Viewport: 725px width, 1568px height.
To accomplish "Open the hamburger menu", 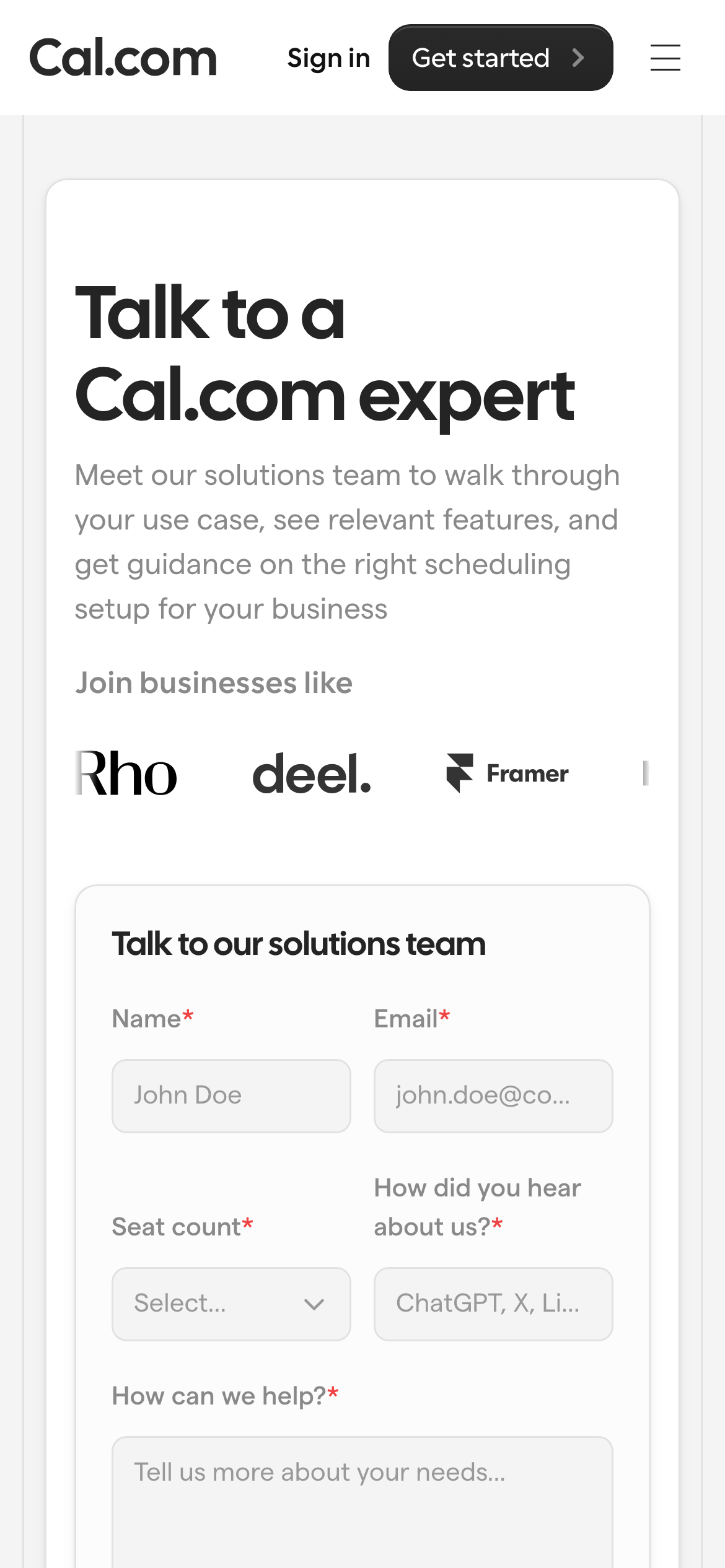I will (665, 58).
